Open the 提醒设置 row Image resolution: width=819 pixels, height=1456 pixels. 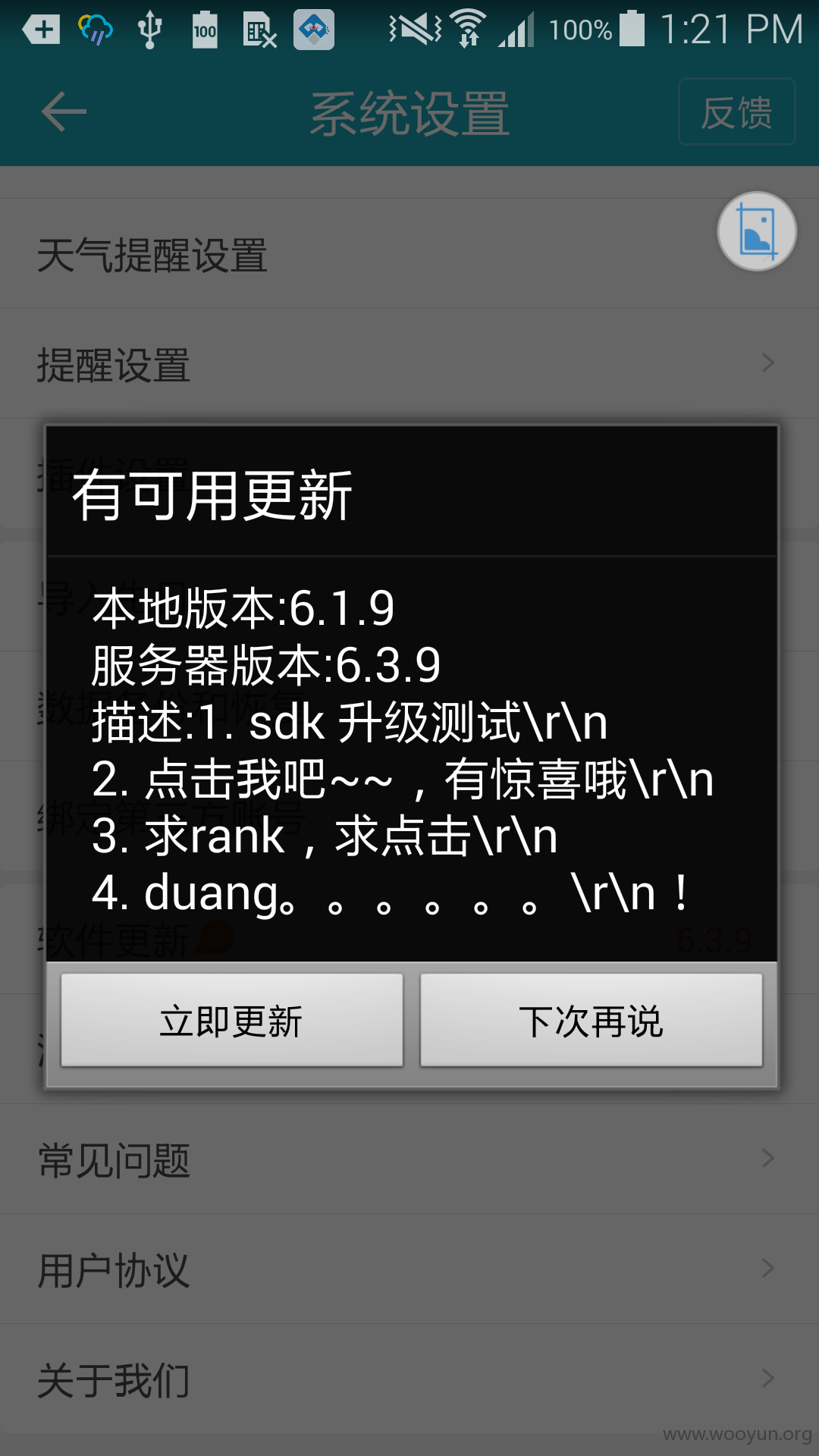pyautogui.click(x=409, y=364)
